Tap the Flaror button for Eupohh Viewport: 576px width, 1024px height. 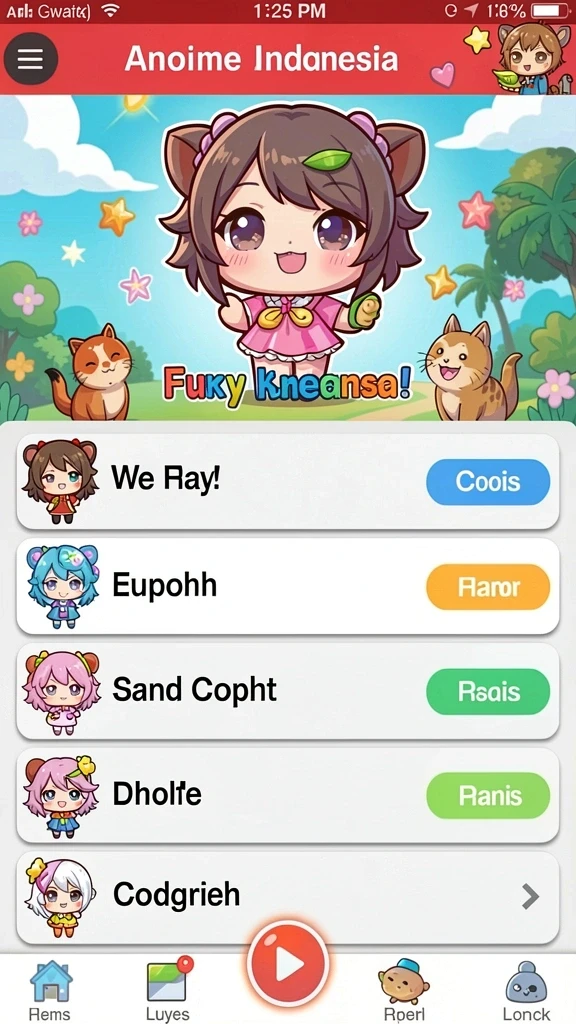488,587
